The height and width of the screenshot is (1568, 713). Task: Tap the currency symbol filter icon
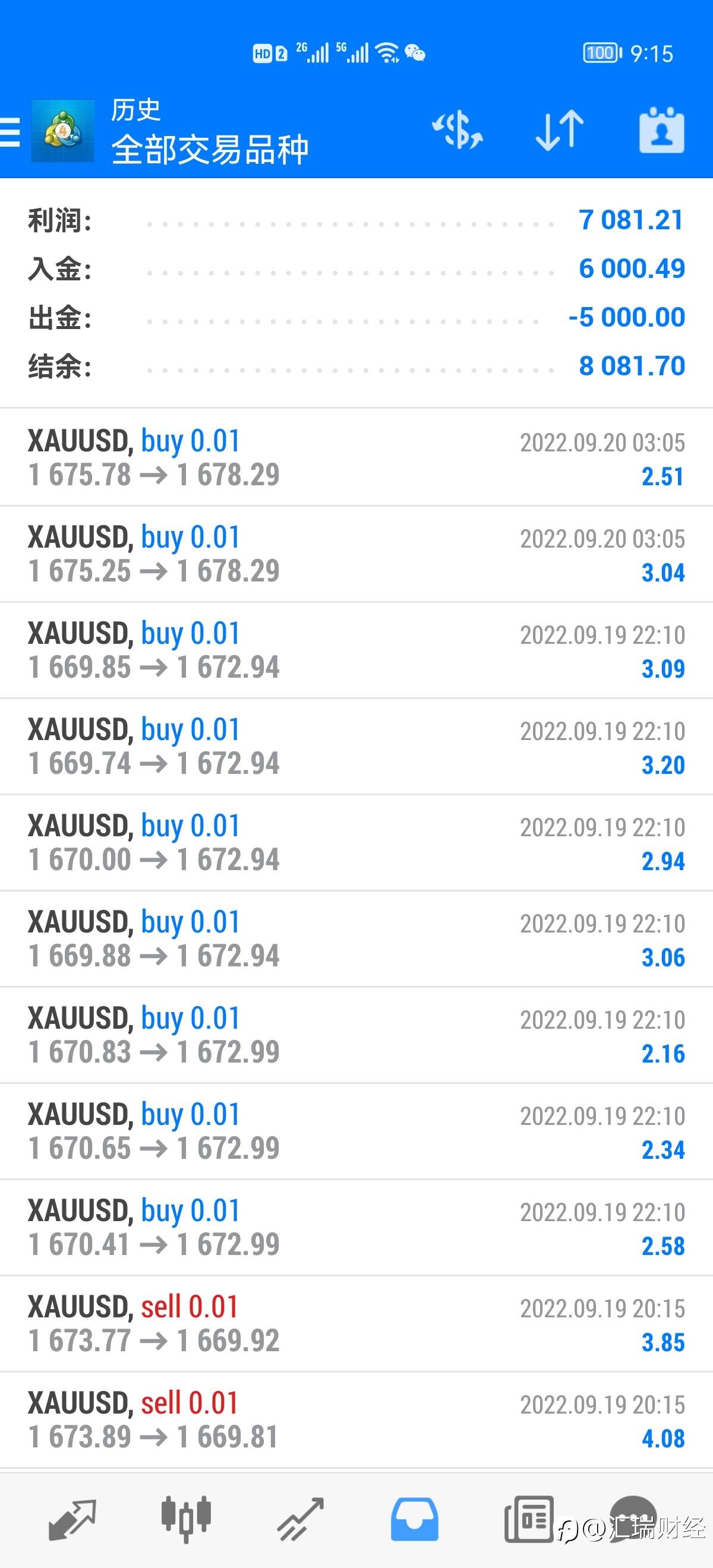point(458,129)
